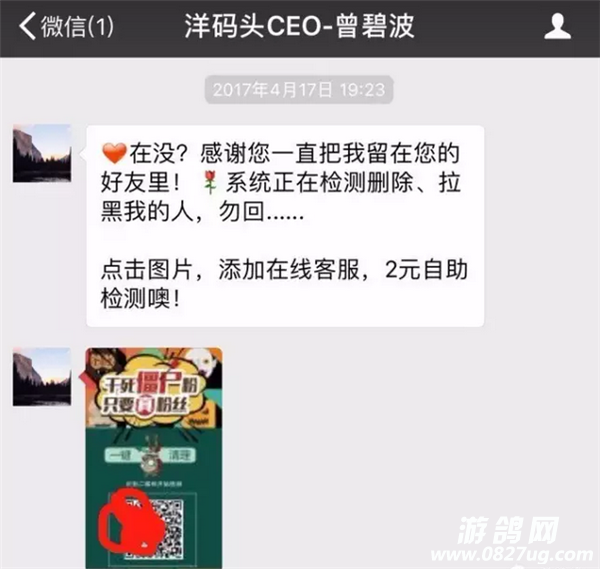Viewport: 600px width, 569px height.
Task: Go back to the 微信 chat list
Action: (62, 27)
